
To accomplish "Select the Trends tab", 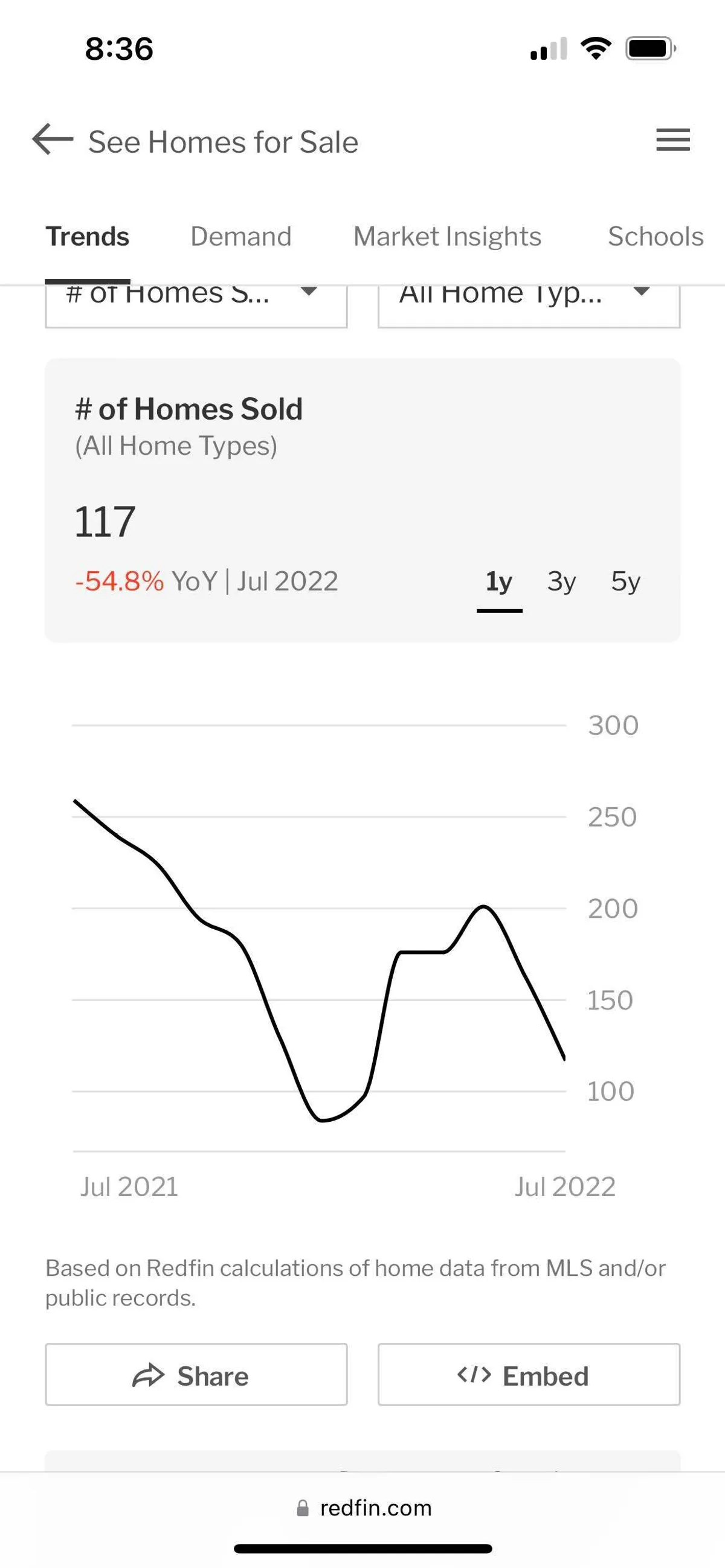I will pyautogui.click(x=87, y=237).
